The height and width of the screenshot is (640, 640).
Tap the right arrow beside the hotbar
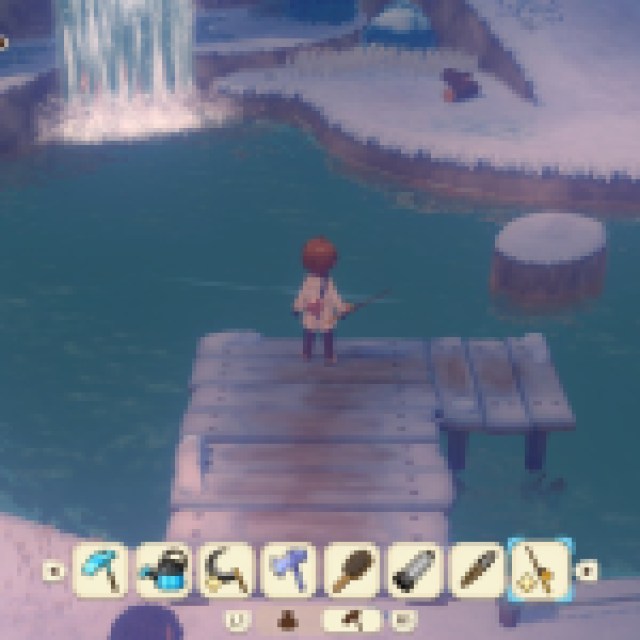587,571
